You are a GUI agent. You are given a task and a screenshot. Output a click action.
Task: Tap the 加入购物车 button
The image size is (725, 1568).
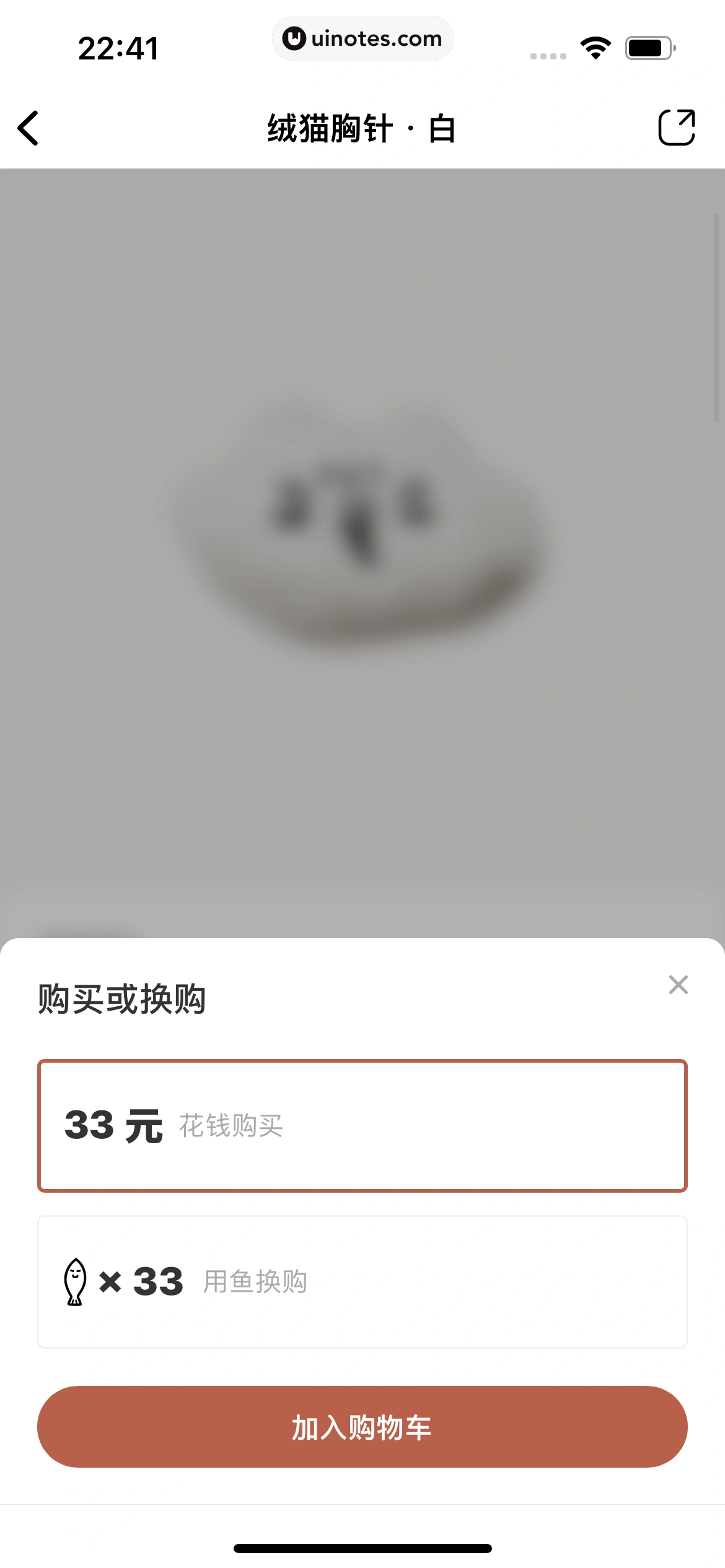[362, 1427]
